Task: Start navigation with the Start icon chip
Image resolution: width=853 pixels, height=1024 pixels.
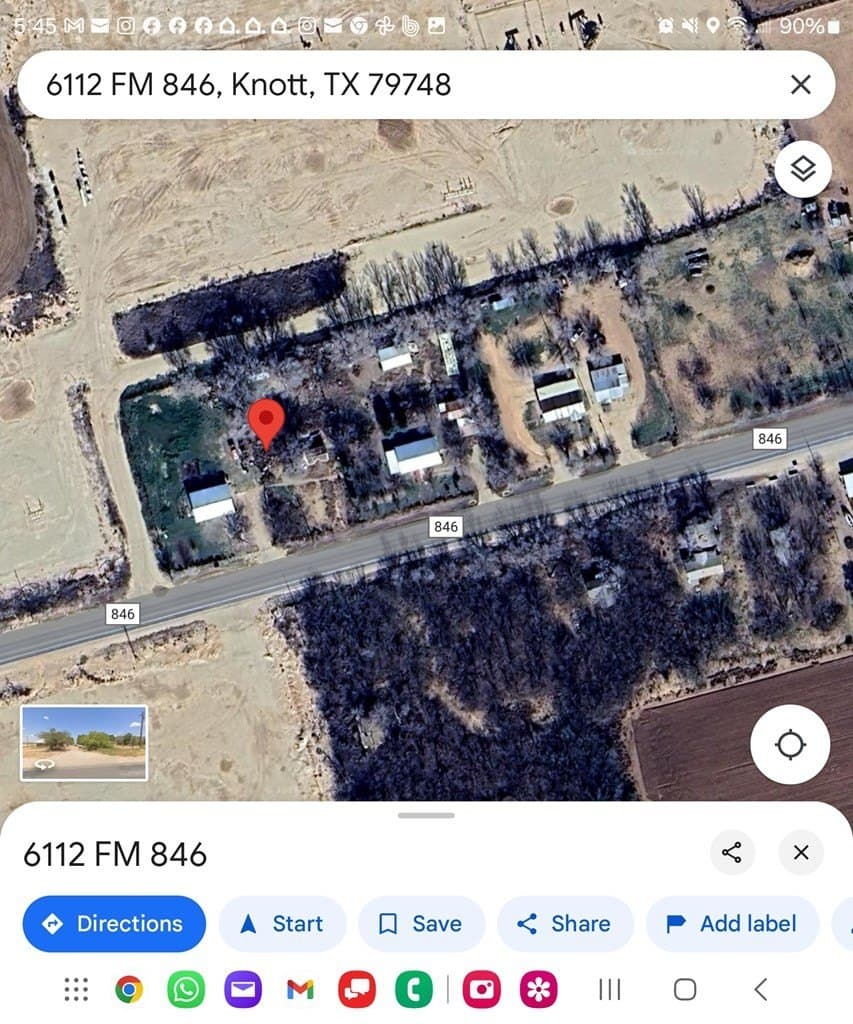Action: pos(283,923)
